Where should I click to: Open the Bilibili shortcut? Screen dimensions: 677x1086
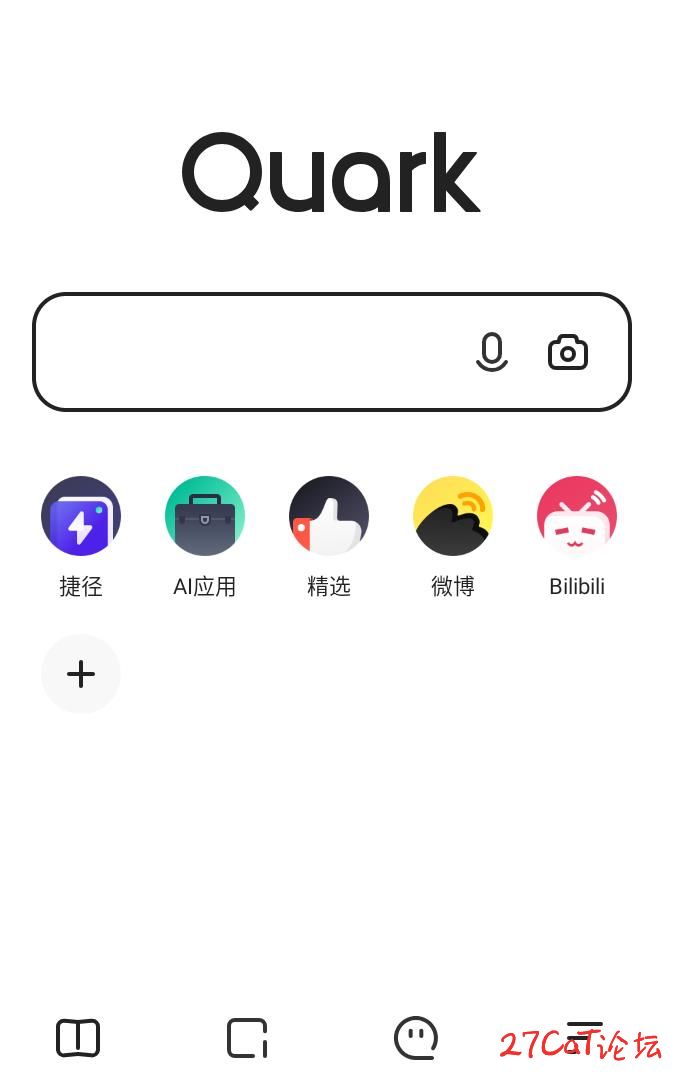pos(577,516)
